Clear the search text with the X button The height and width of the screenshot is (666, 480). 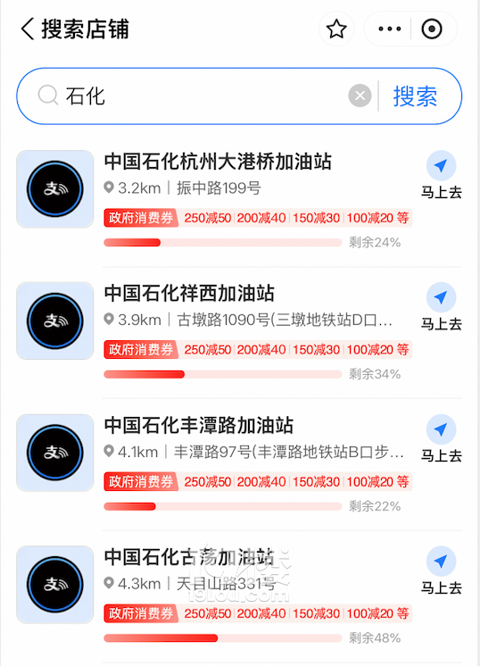pyautogui.click(x=360, y=96)
